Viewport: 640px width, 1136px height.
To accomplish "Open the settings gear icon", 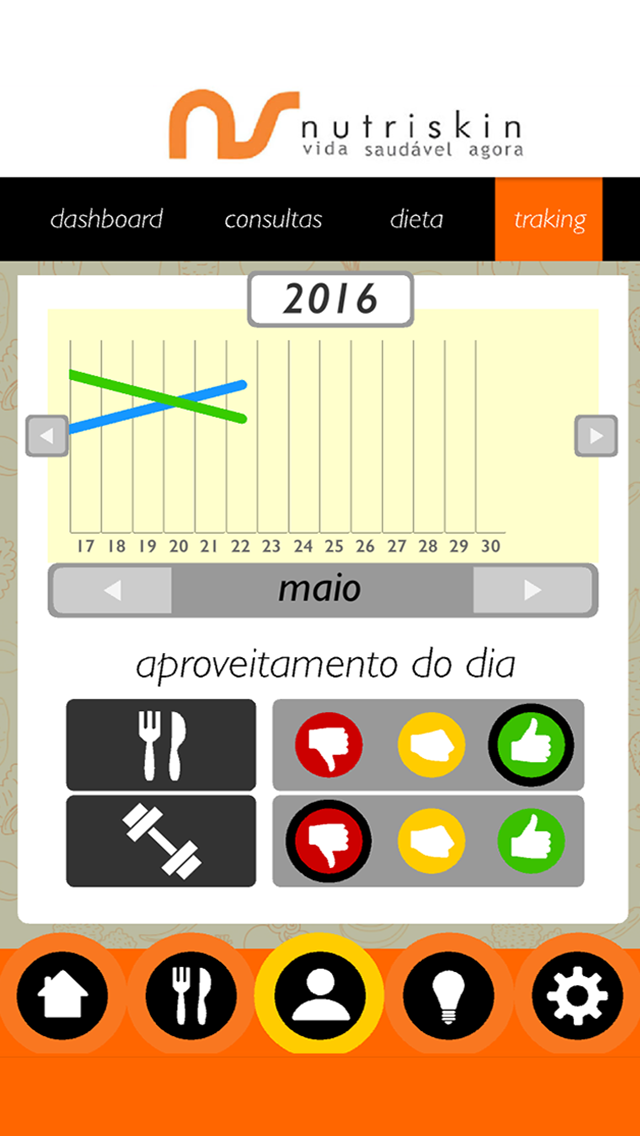I will (578, 996).
